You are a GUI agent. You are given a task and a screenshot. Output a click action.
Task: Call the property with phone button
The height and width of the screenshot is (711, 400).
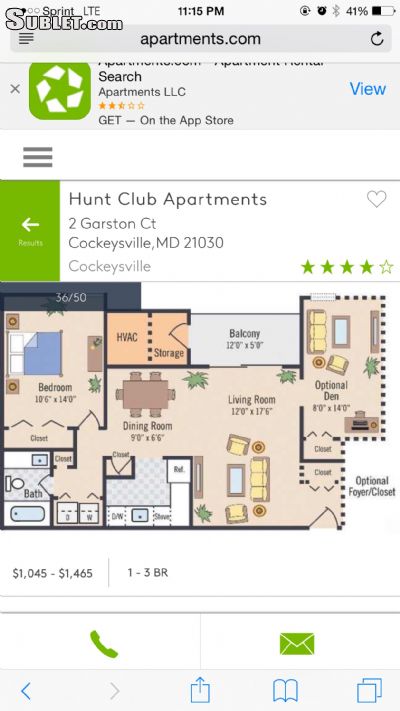[104, 644]
